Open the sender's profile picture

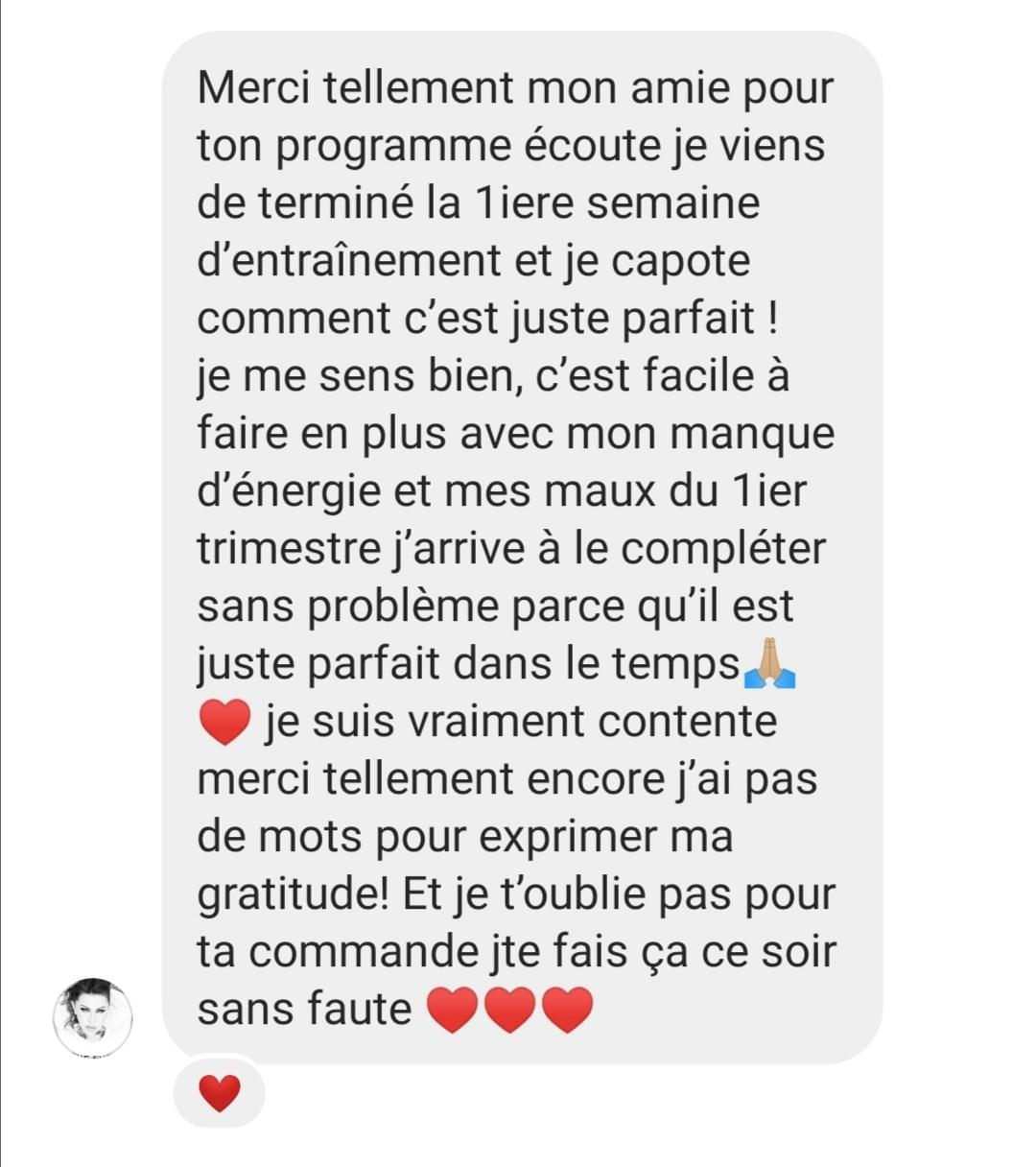(92, 1017)
